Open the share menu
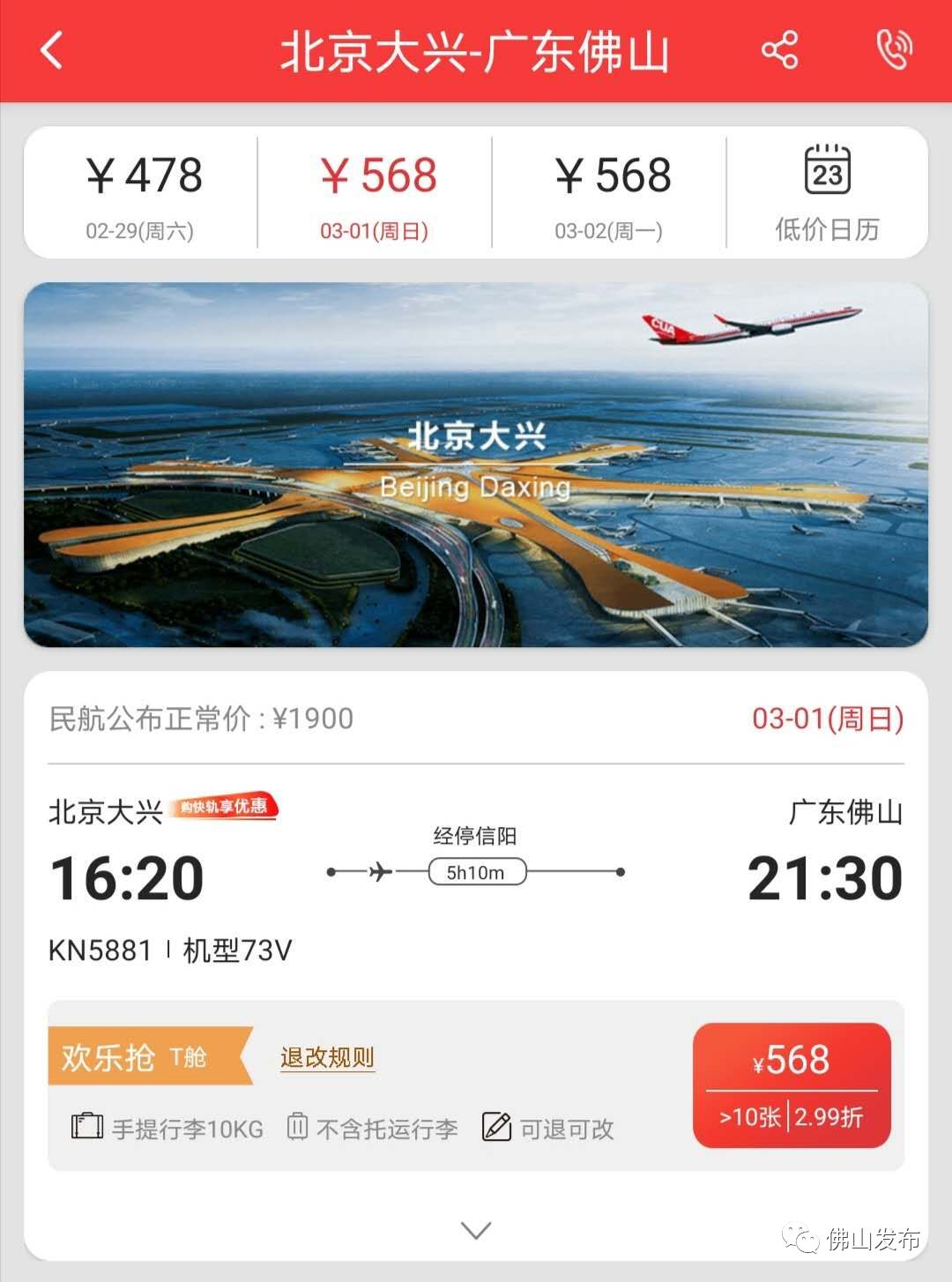952x1282 pixels. [779, 50]
